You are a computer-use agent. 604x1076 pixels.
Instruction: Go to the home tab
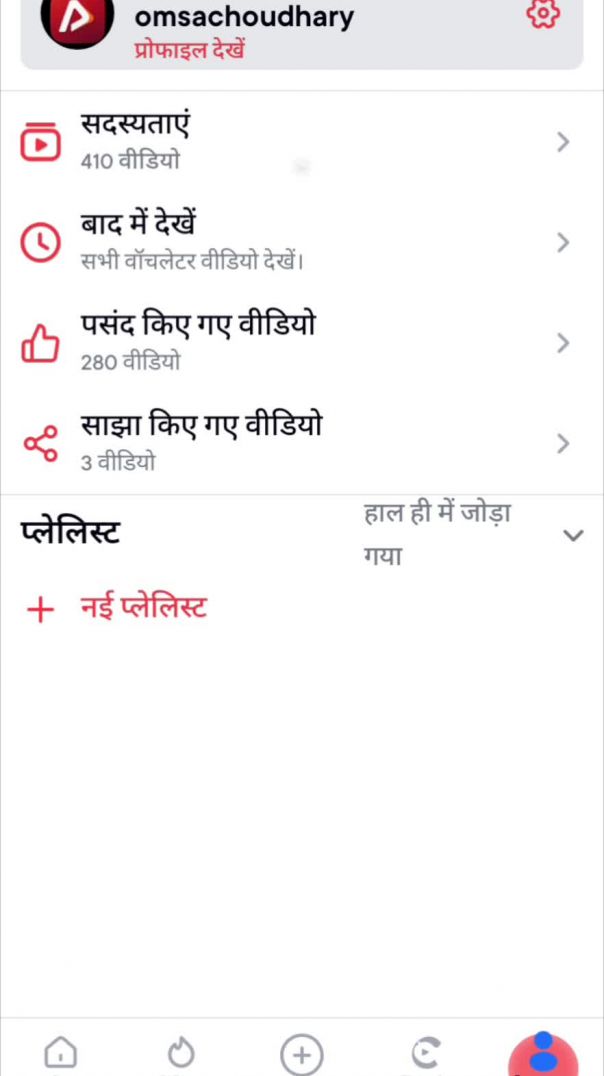(x=60, y=1053)
